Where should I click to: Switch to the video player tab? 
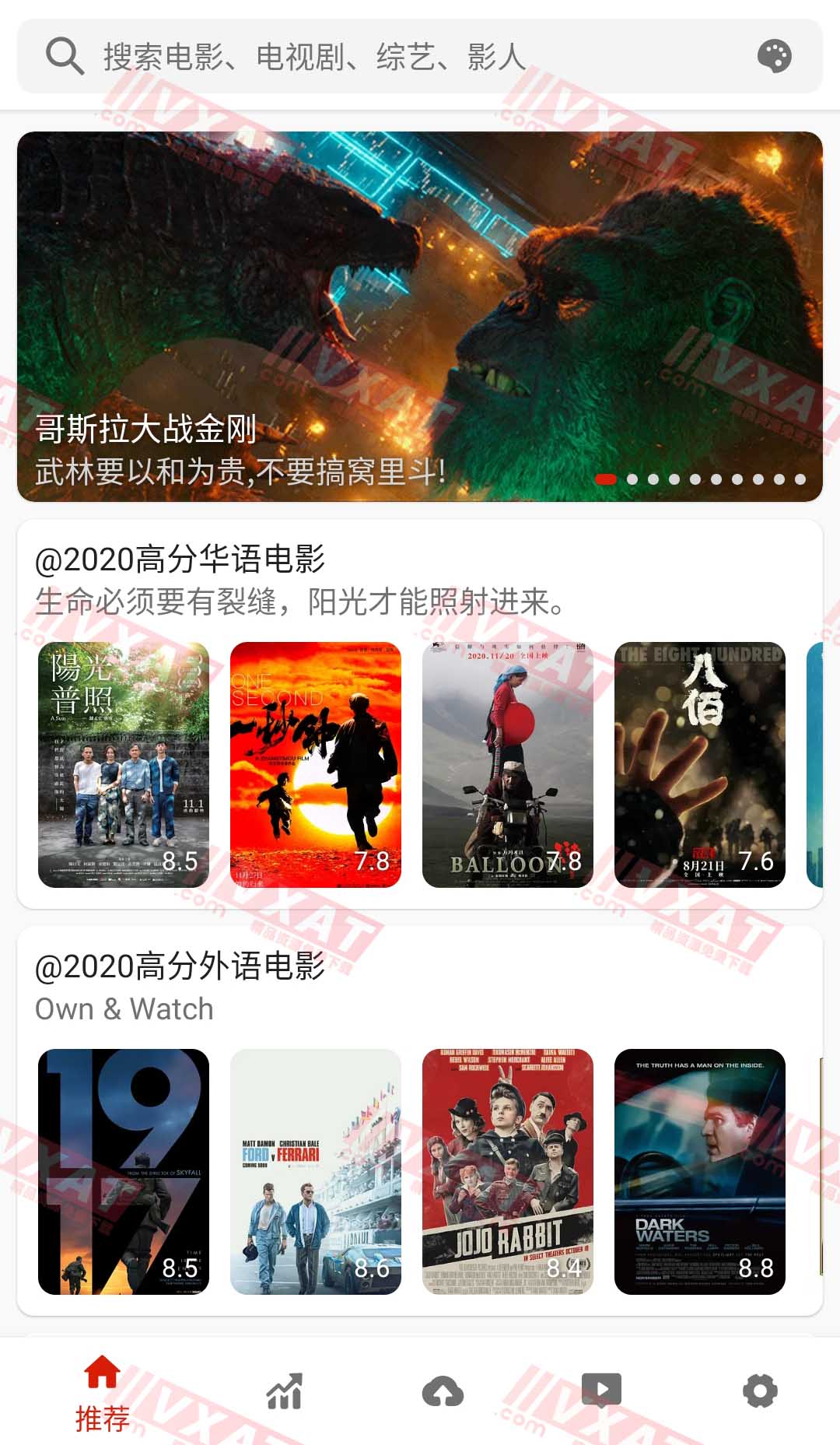[601, 1391]
